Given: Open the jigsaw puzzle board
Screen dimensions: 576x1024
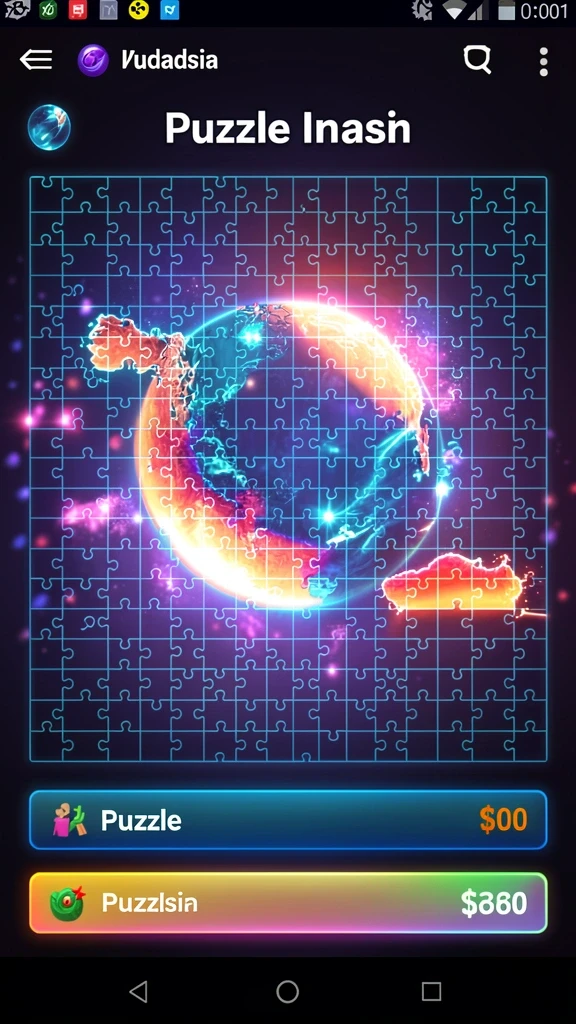Looking at the screenshot, I should 288,469.
